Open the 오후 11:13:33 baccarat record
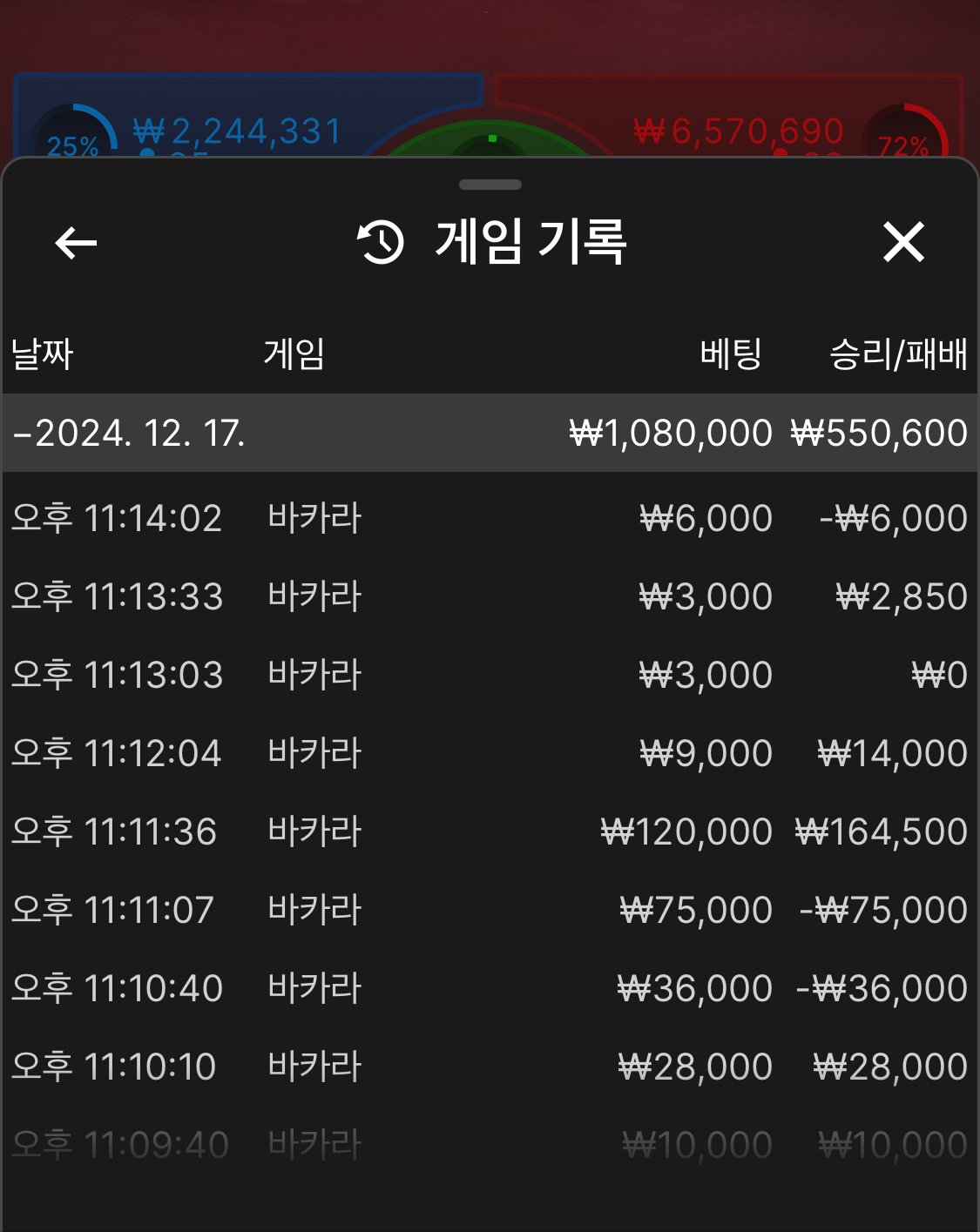Viewport: 980px width, 1232px height. coord(490,596)
